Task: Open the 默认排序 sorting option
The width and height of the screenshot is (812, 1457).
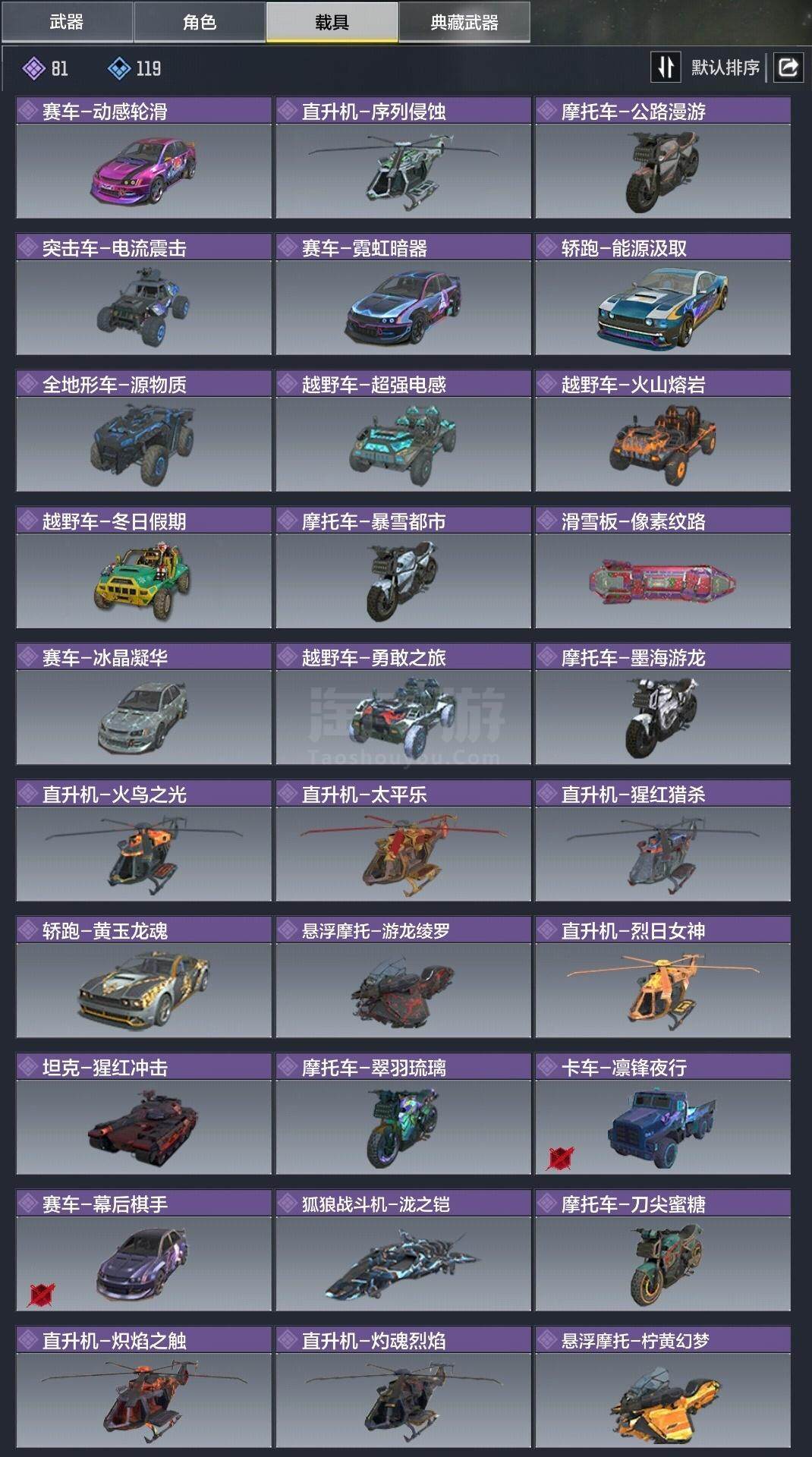Action: tap(725, 68)
